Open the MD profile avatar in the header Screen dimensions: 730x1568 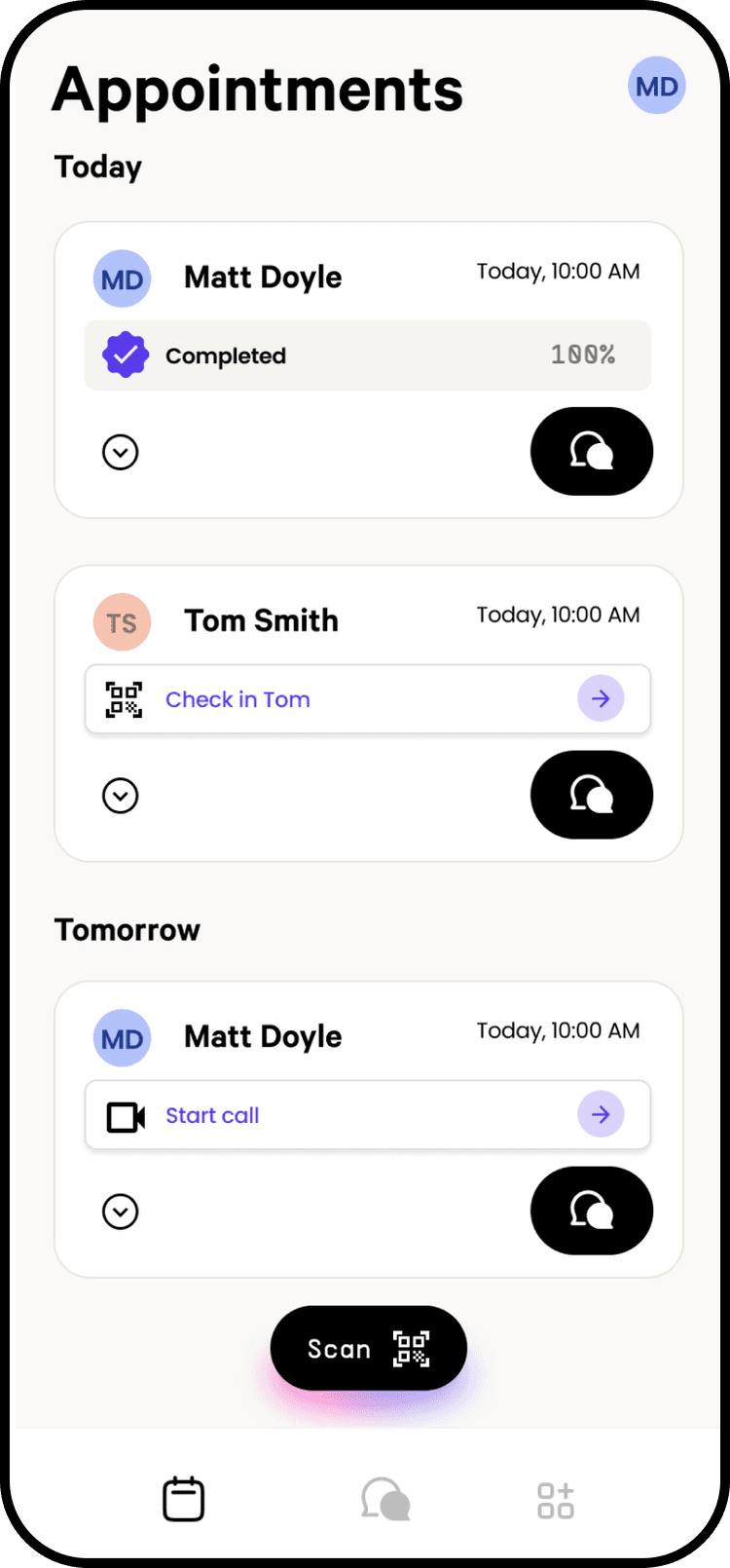[x=657, y=86]
